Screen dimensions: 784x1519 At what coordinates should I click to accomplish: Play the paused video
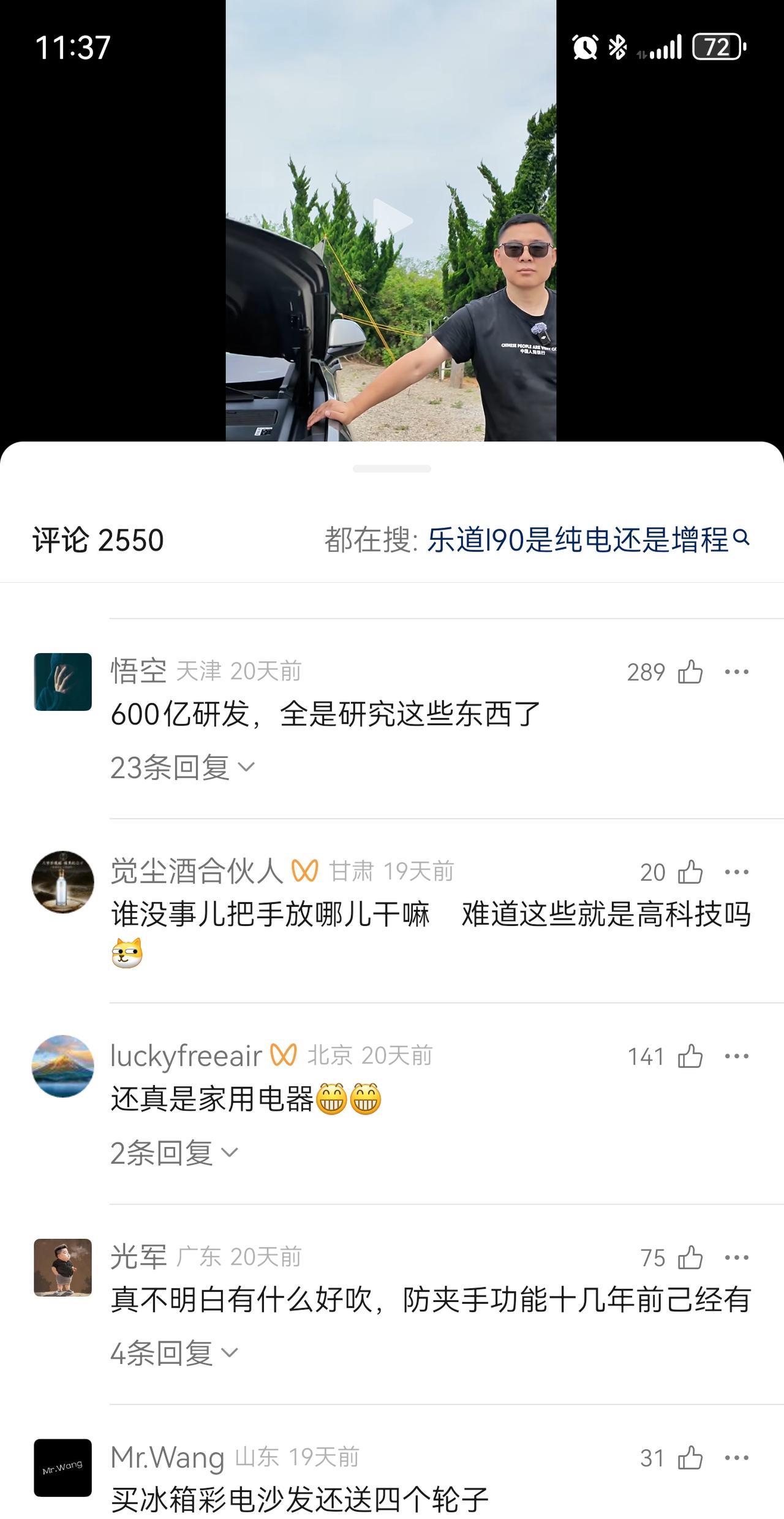(392, 221)
